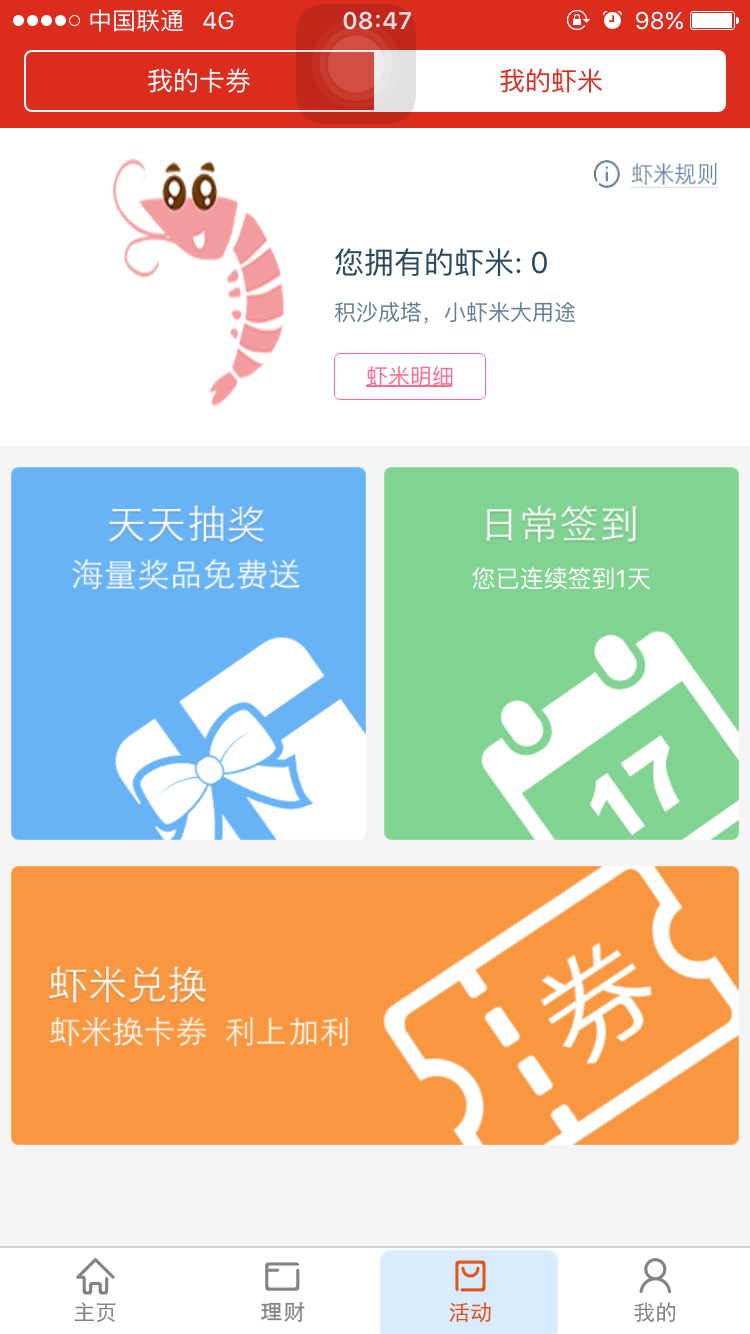
Task: Tap the alarm clock icon in status bar
Action: point(611,18)
